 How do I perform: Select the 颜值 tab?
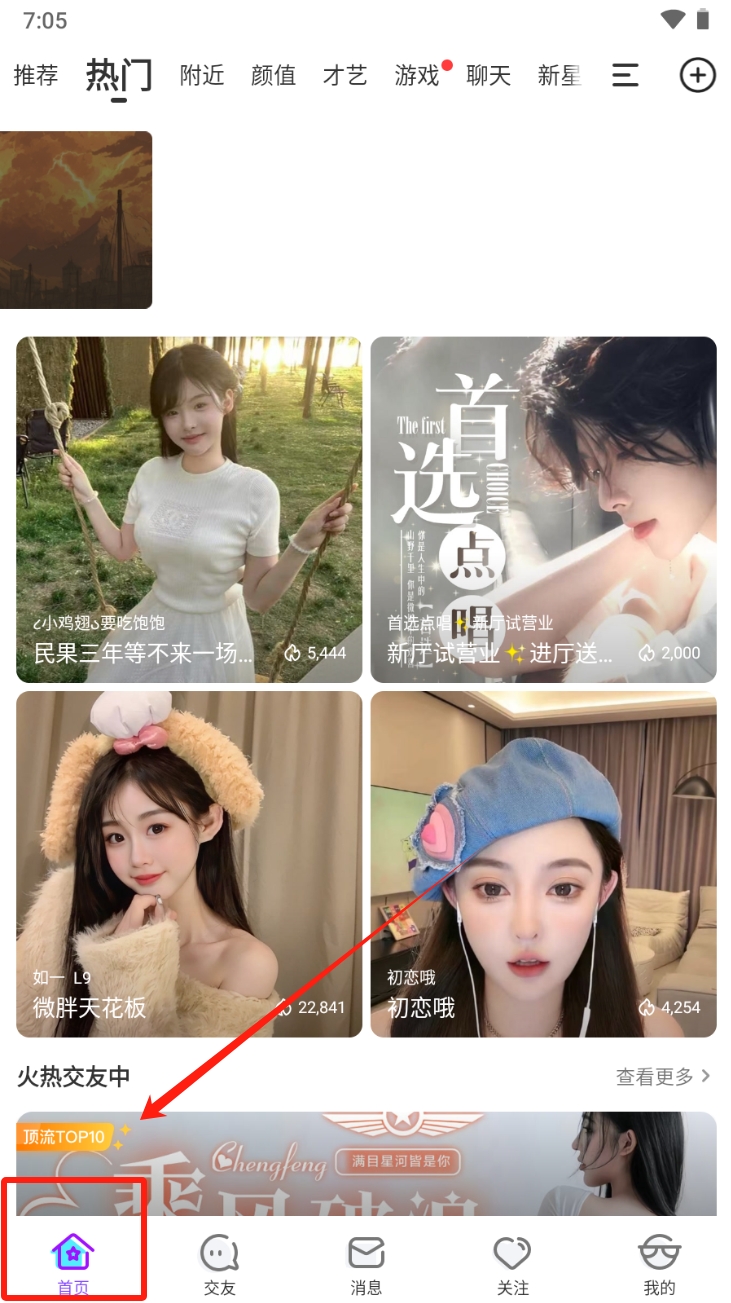[x=274, y=75]
